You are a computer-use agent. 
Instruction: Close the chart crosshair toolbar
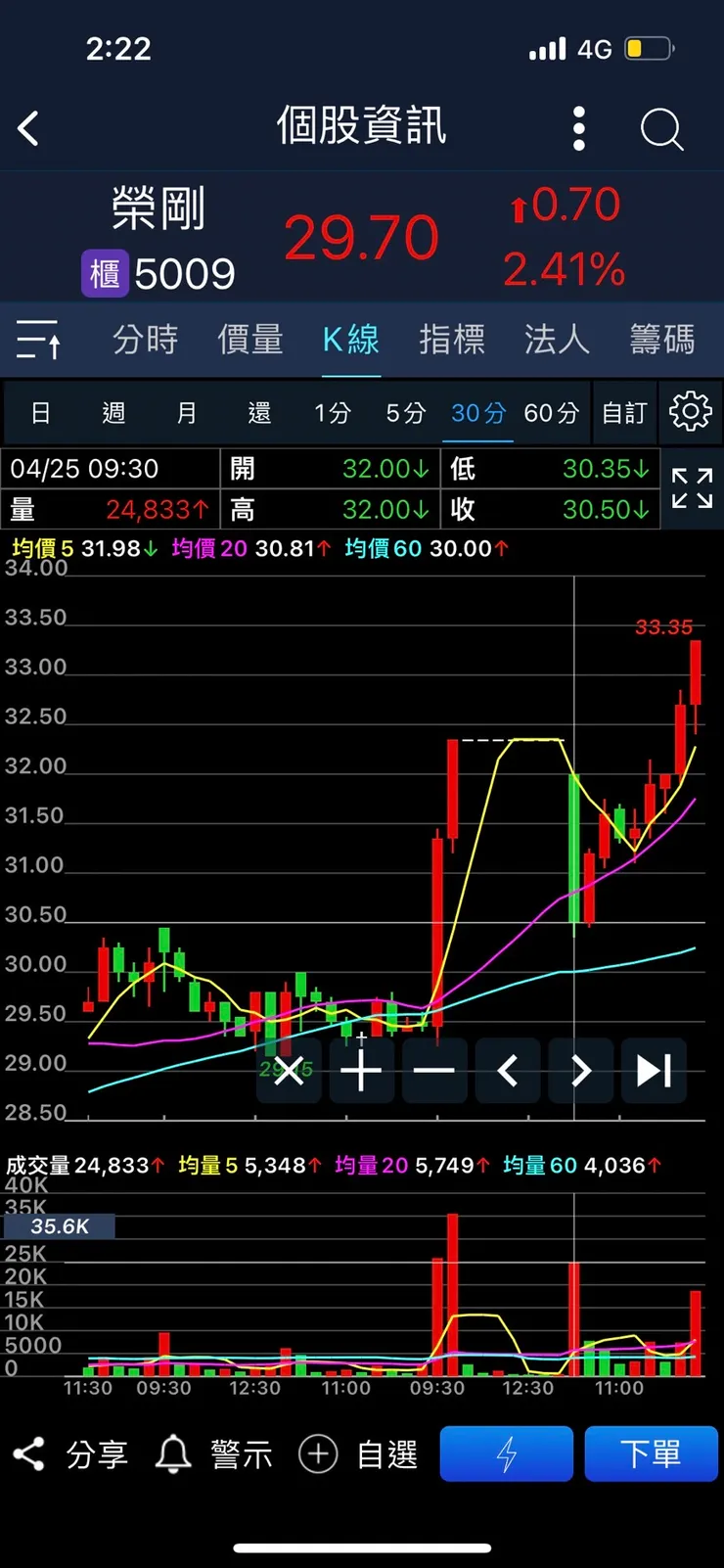[289, 1071]
